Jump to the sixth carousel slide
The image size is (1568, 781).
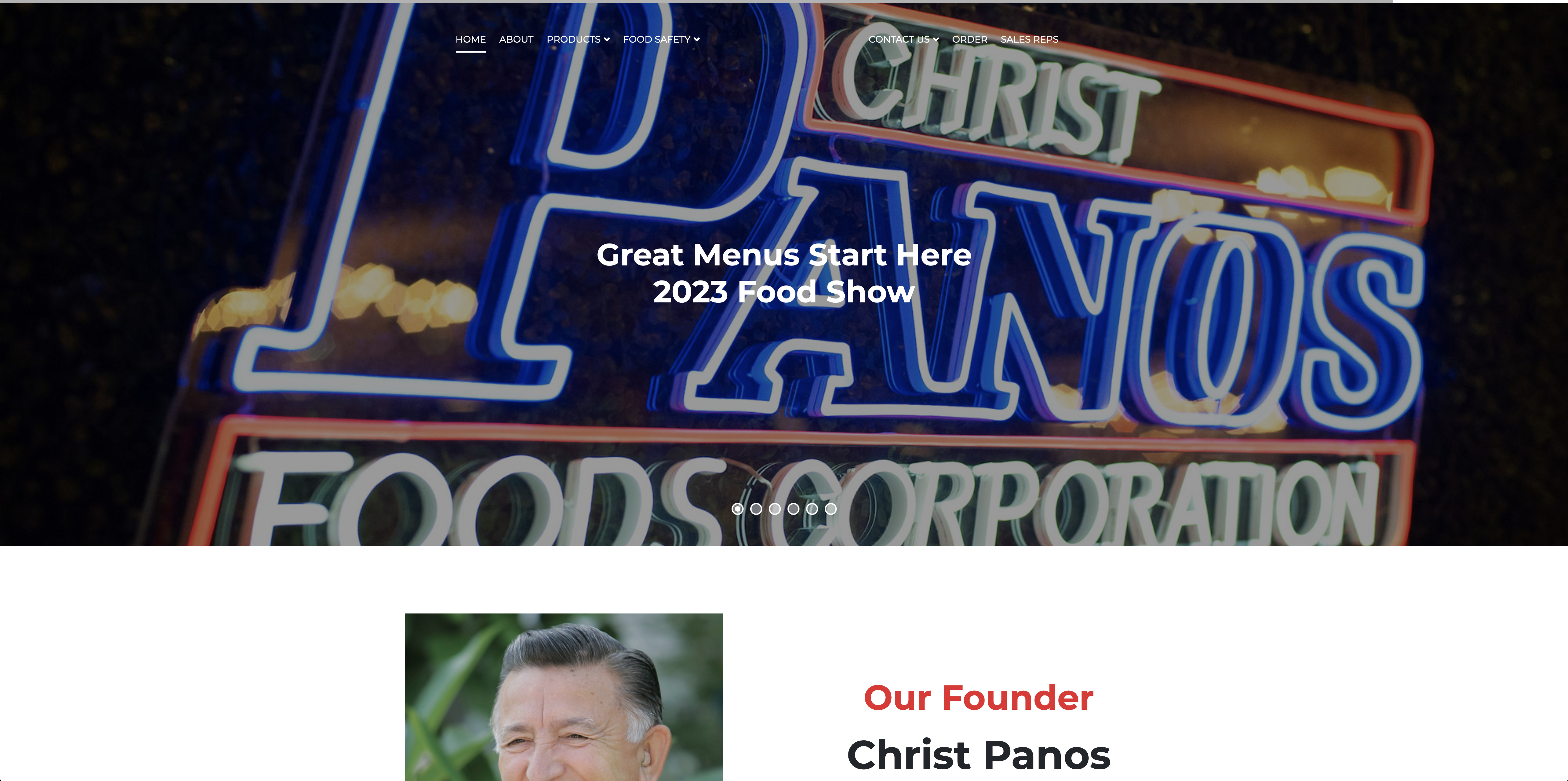(x=830, y=509)
